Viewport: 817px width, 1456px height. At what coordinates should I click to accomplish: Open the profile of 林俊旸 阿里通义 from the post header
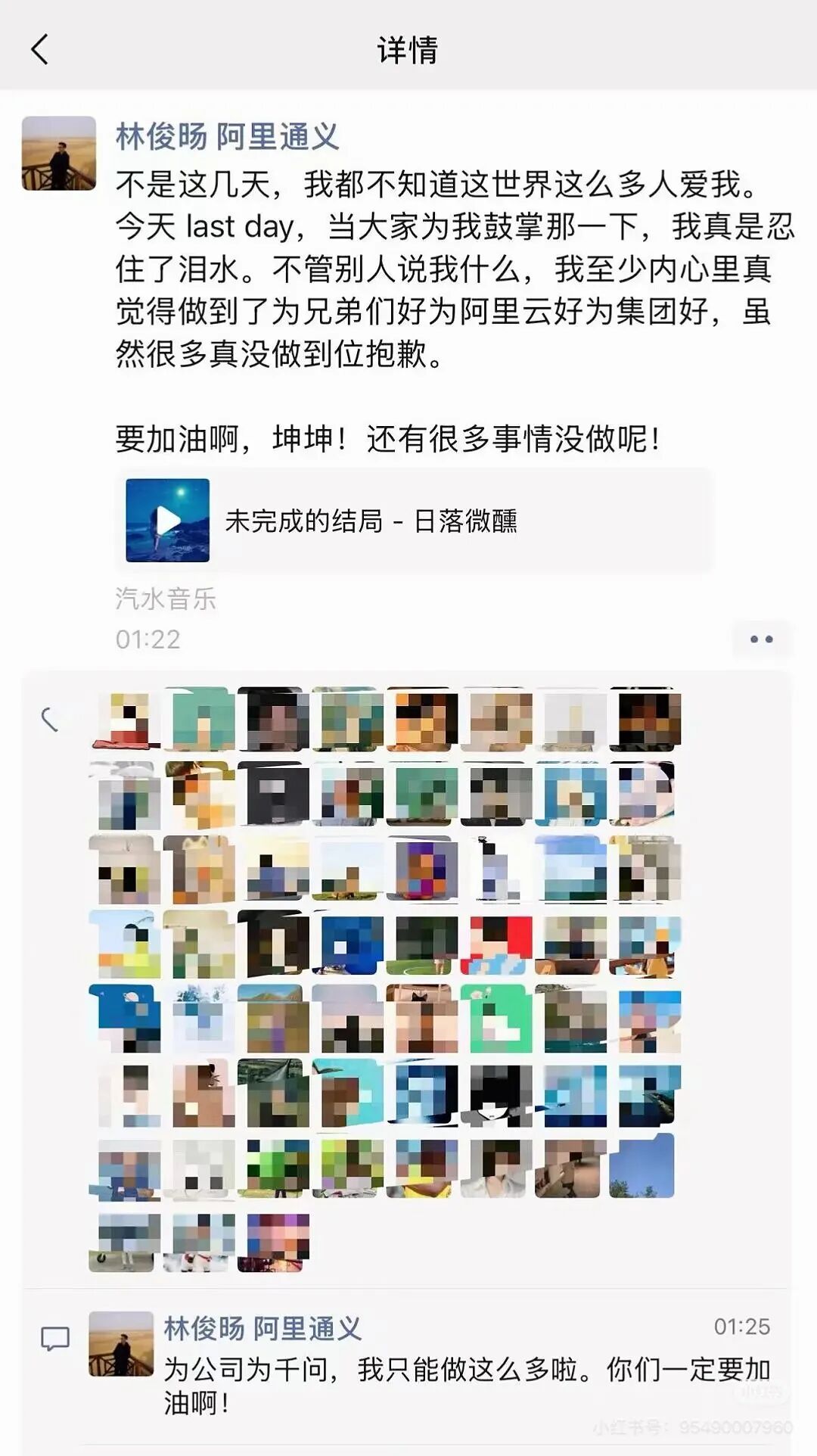227,137
